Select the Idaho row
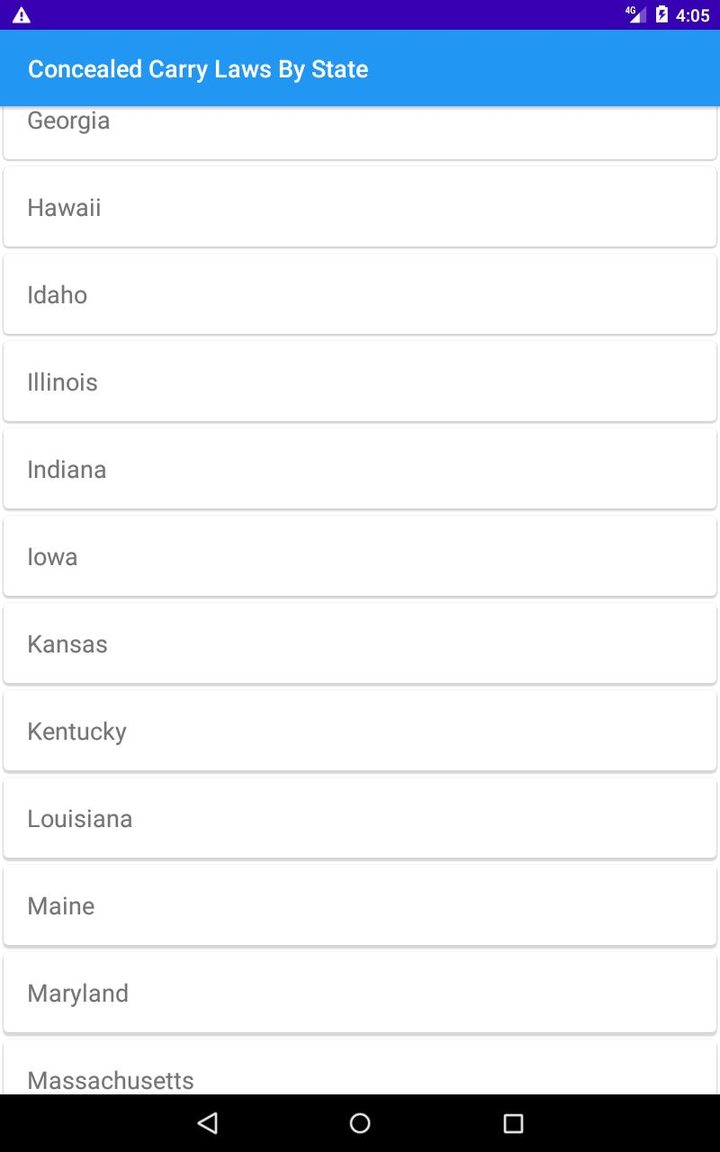This screenshot has width=720, height=1152. tap(360, 294)
